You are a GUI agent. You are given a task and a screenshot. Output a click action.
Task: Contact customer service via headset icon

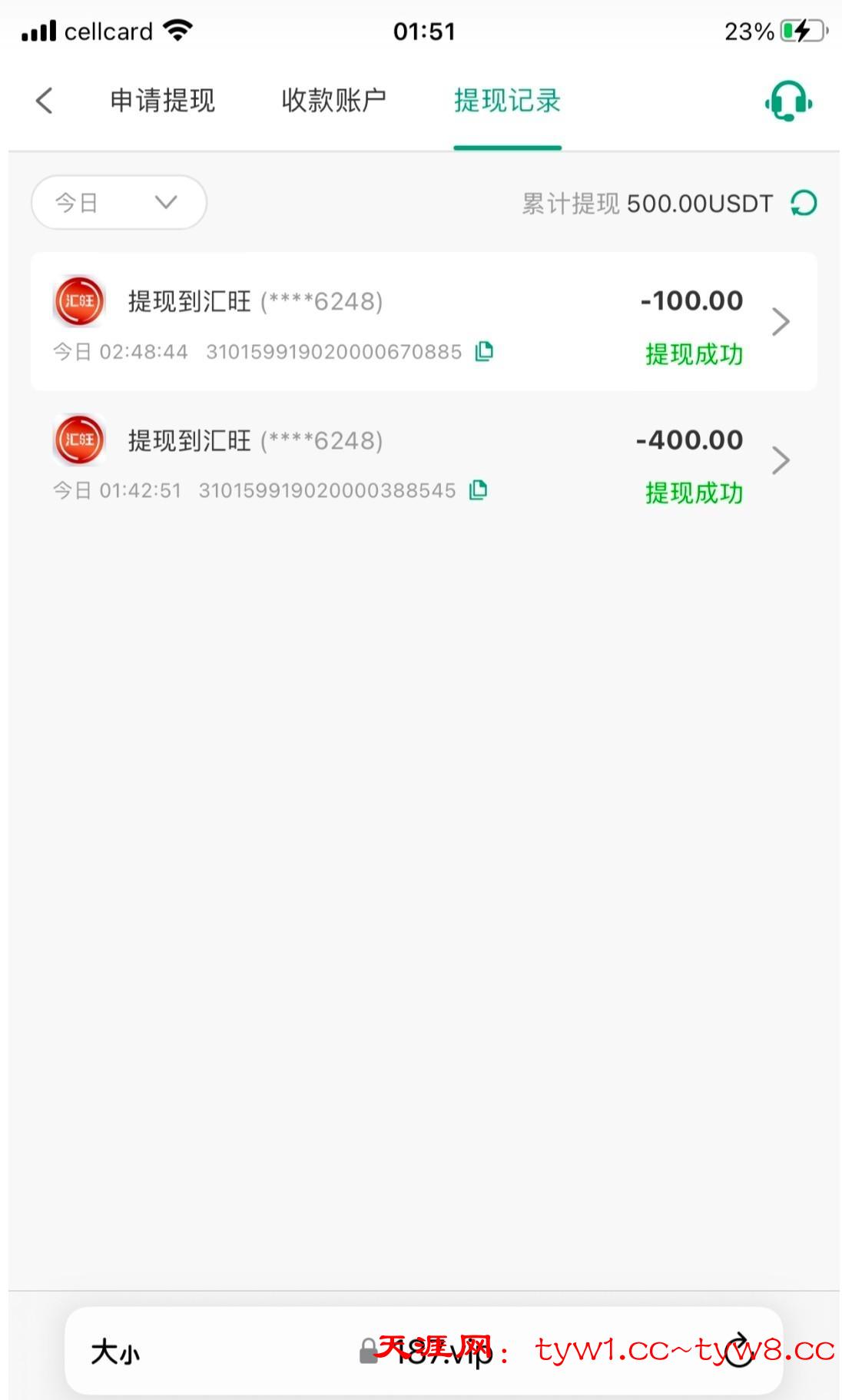pyautogui.click(x=788, y=101)
